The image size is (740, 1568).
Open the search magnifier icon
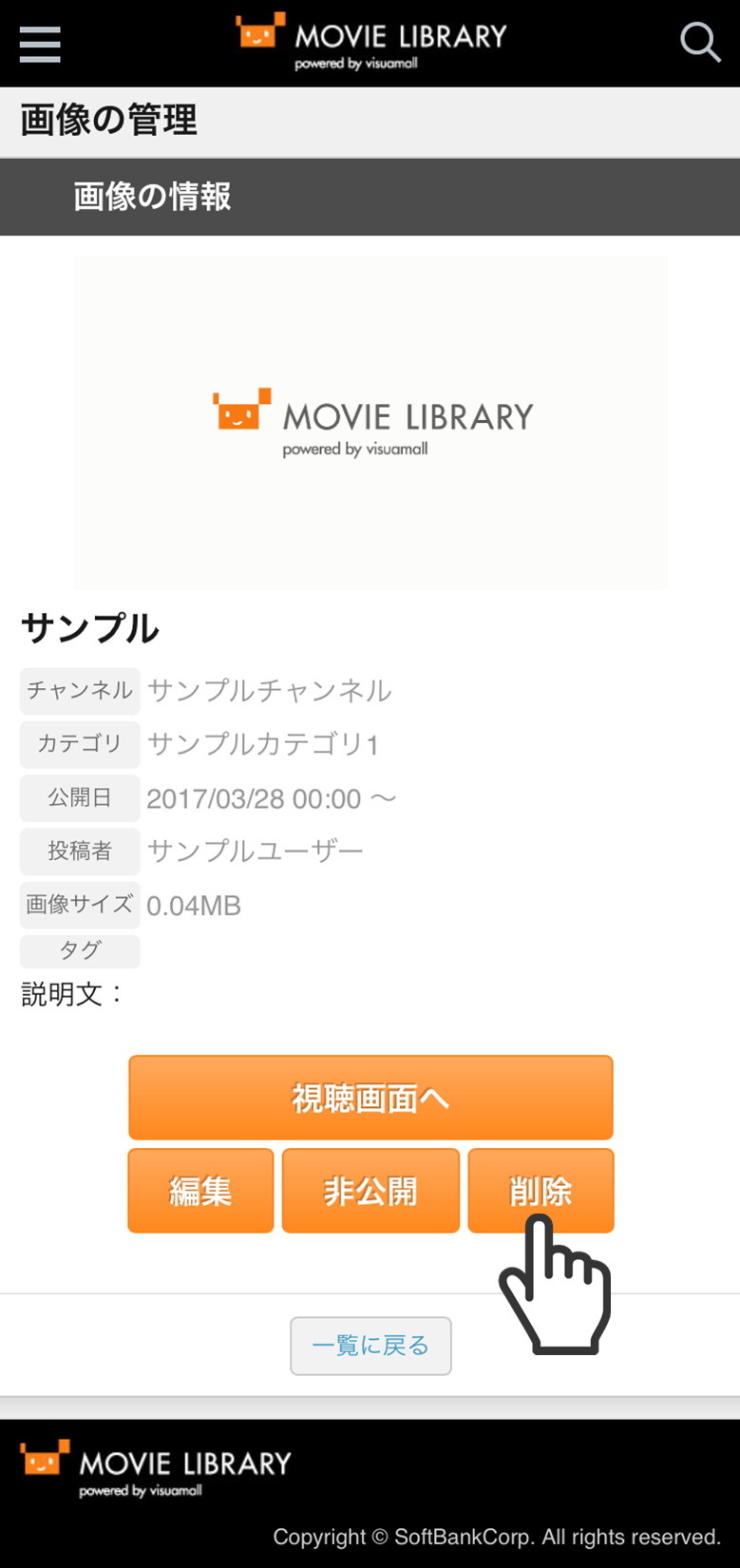tap(700, 43)
